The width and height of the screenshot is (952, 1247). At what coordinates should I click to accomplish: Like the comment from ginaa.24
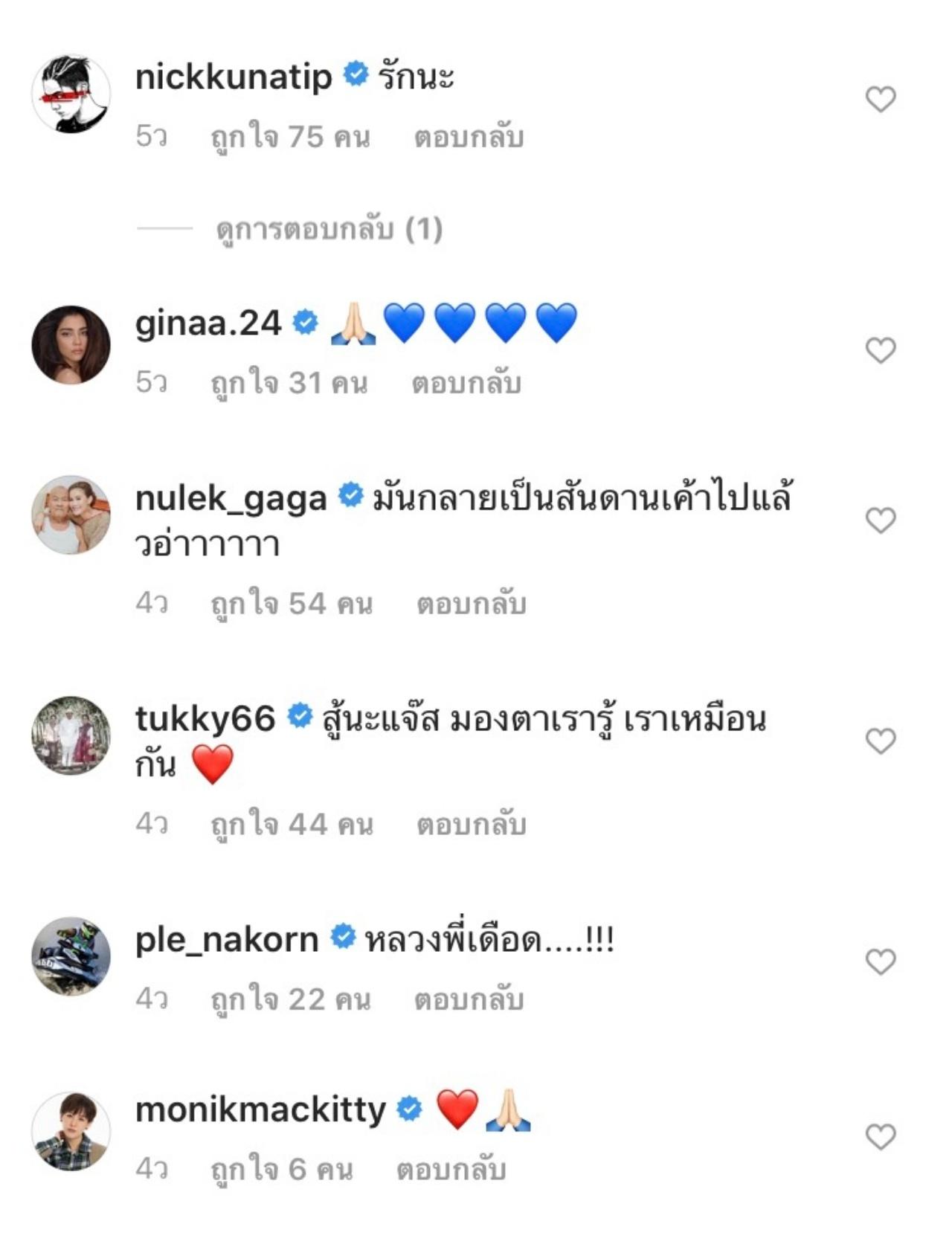pos(881,350)
